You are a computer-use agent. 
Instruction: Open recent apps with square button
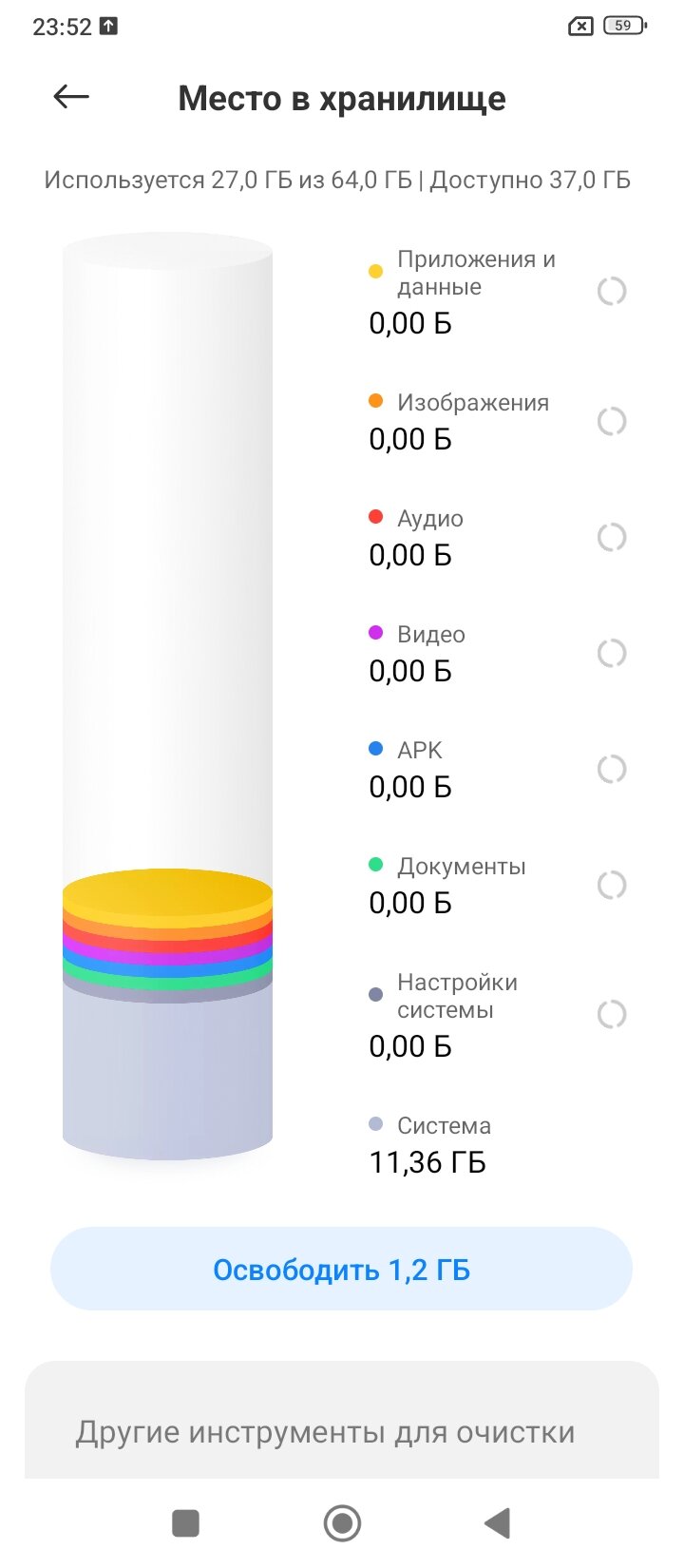click(x=185, y=1523)
